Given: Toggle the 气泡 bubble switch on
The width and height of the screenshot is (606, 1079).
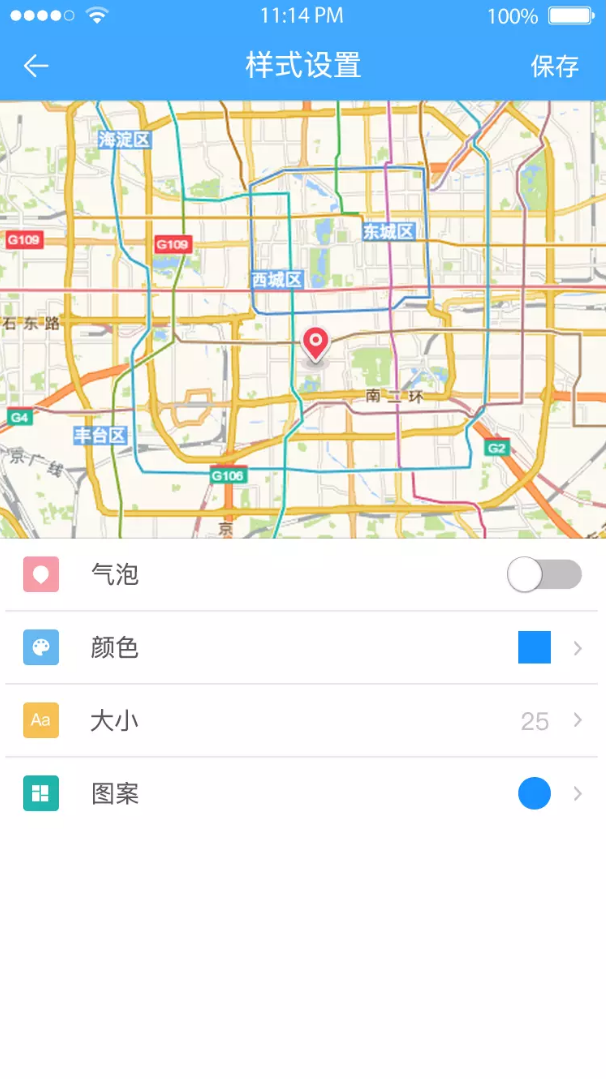Looking at the screenshot, I should [544, 575].
